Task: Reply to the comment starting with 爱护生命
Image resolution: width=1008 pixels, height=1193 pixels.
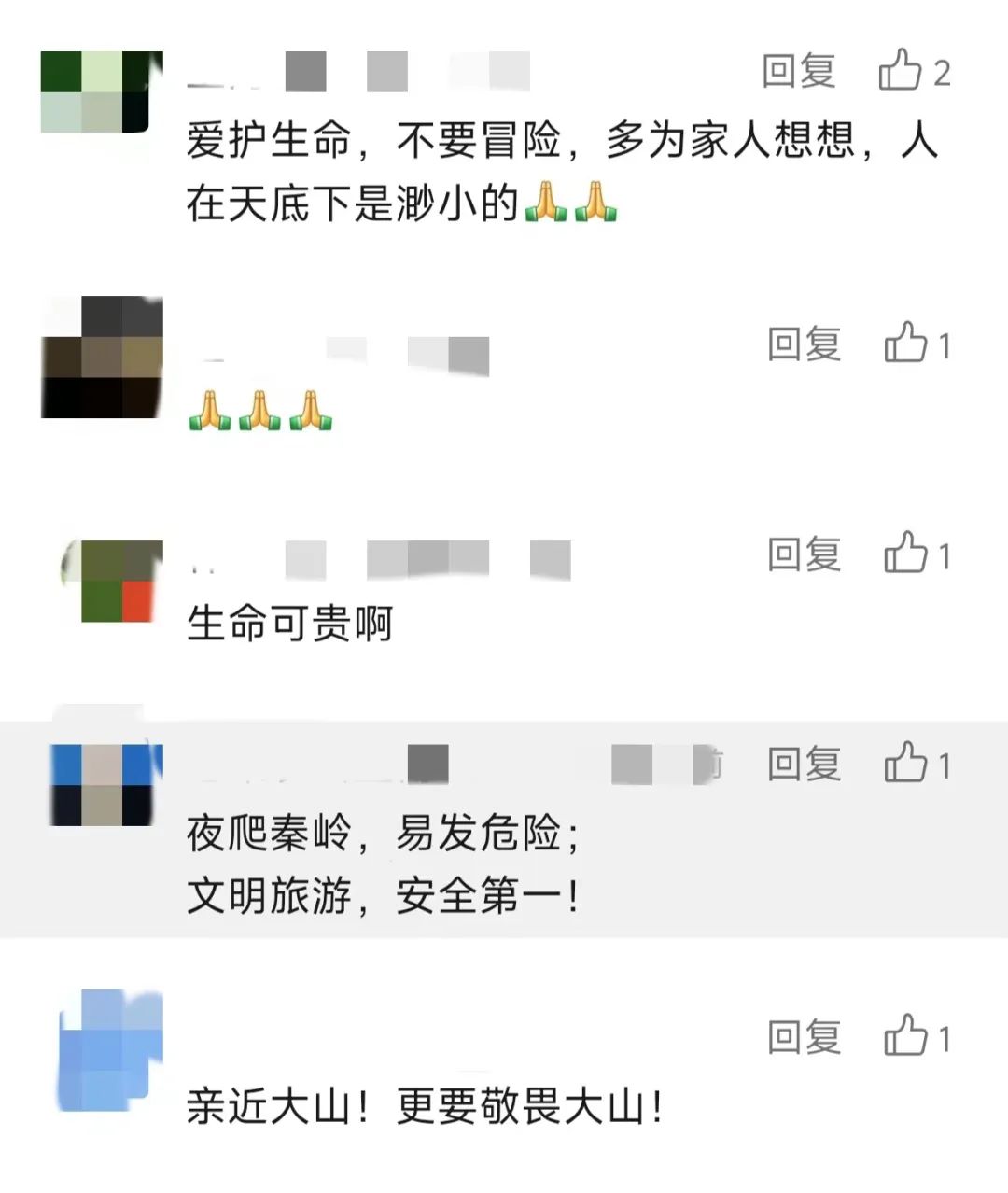Action: tap(798, 72)
